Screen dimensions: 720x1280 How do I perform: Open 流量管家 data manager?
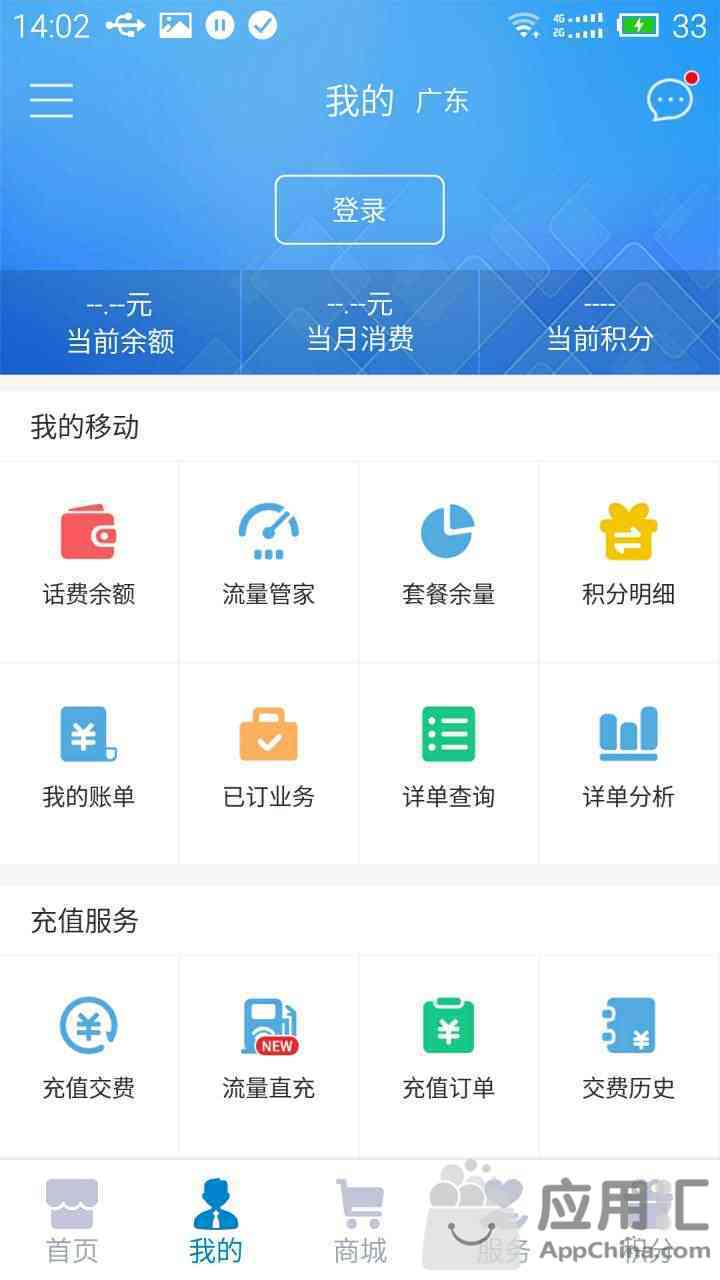point(269,562)
